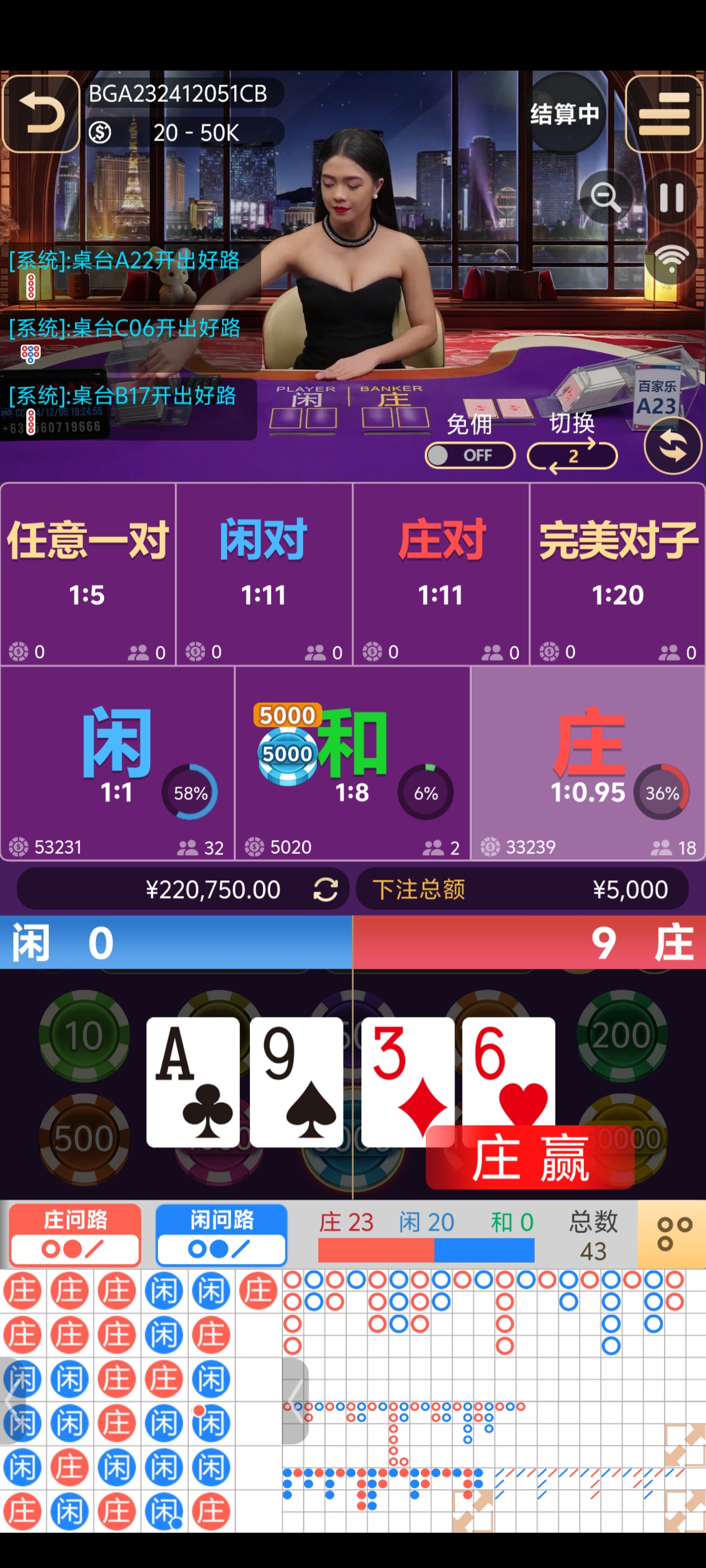
Task: Bet on 庄对 at 1:11
Action: (x=441, y=572)
